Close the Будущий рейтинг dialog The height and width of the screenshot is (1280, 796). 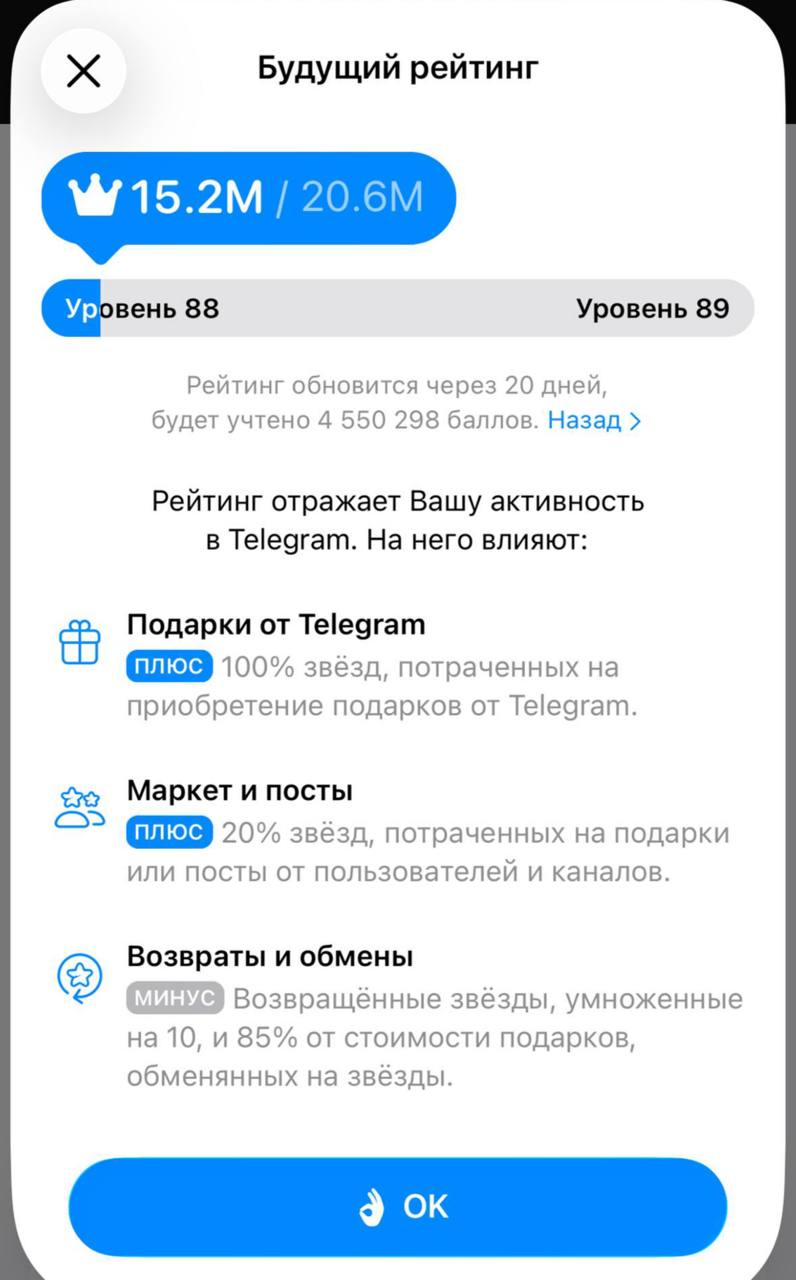click(x=83, y=71)
